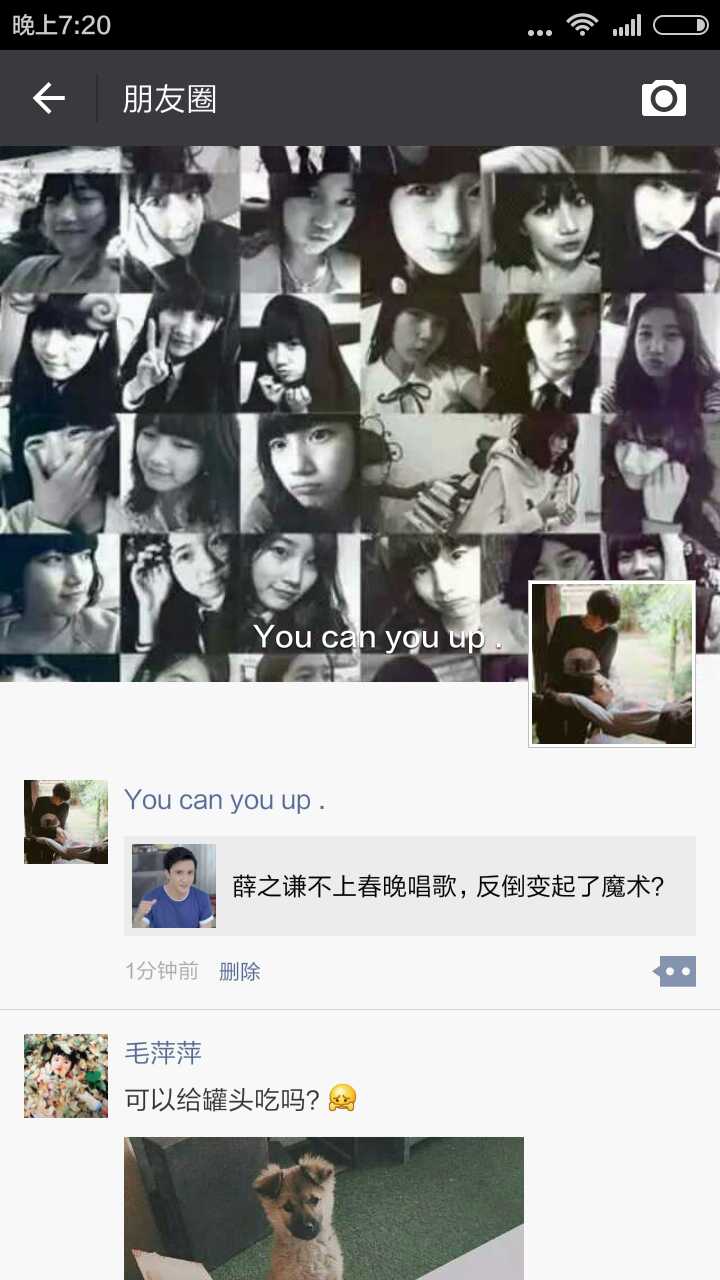Open 毛萍萍's avatar

[66, 1076]
